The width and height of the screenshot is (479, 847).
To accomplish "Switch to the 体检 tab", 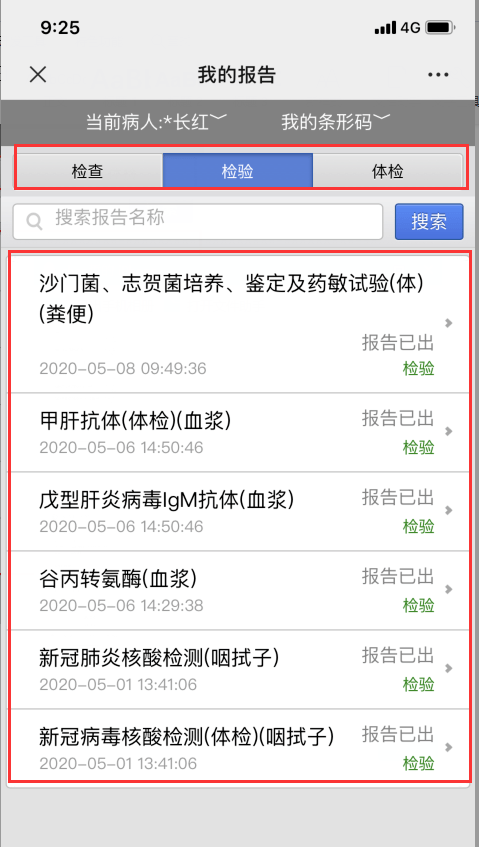I will [387, 172].
